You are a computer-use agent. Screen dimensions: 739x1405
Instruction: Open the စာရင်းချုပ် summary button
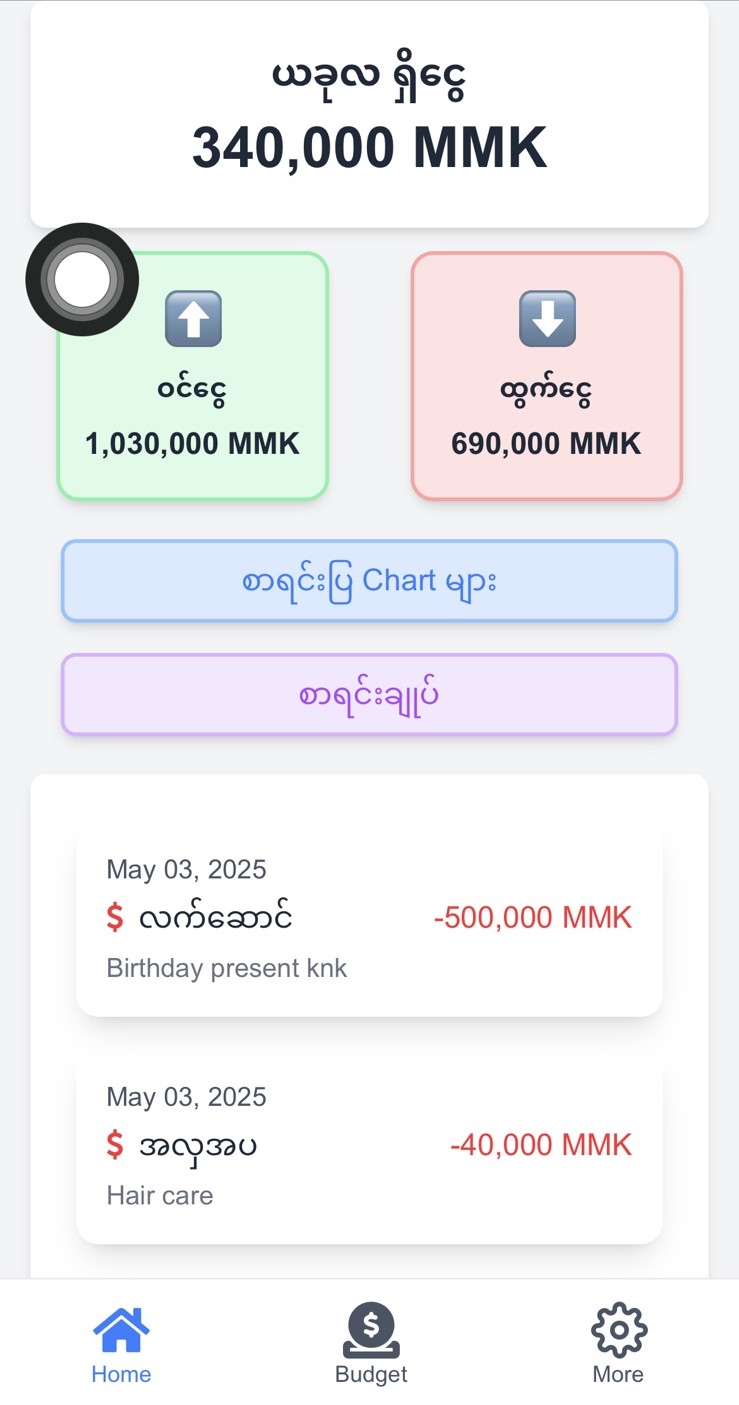369,695
